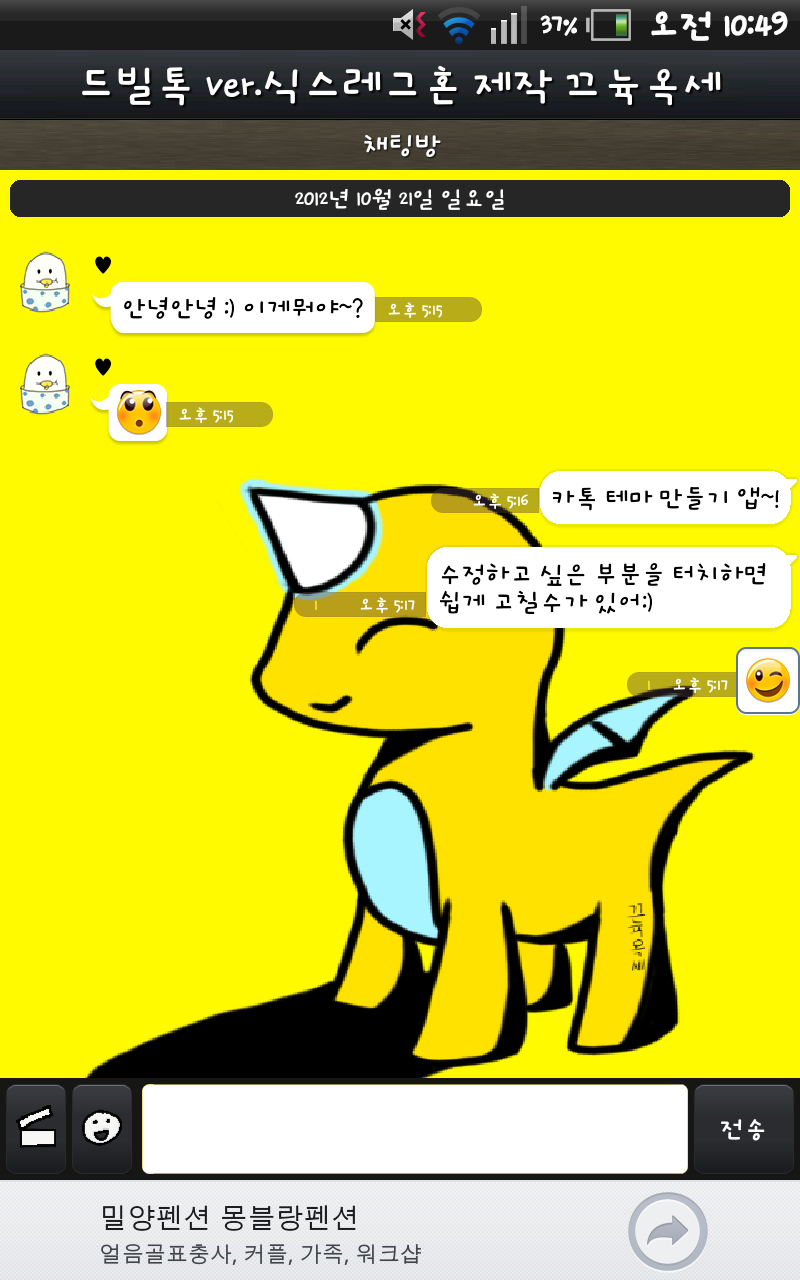Tap the 2012년 10월 21일 date bar
The image size is (800, 1280).
point(400,198)
